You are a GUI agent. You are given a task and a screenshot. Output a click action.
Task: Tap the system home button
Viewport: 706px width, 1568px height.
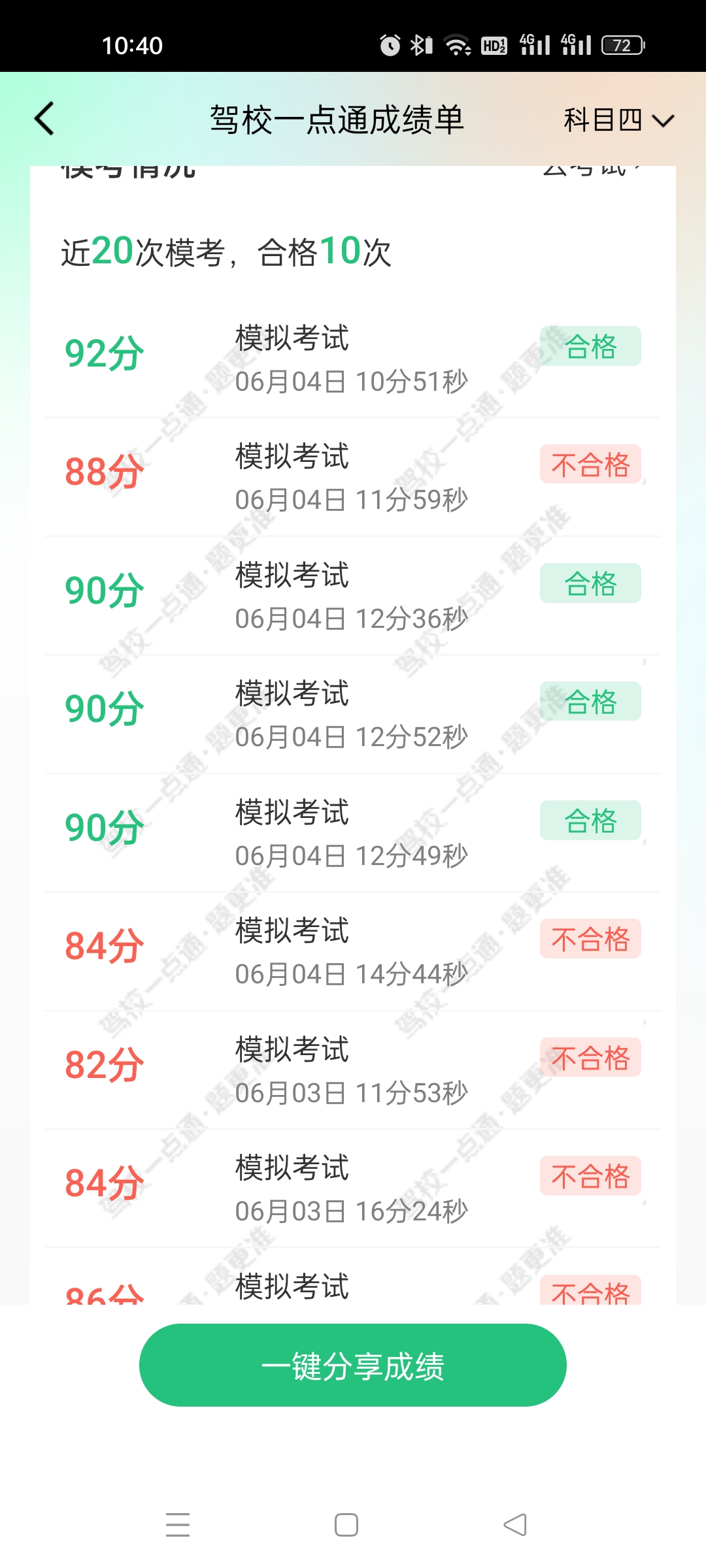pyautogui.click(x=346, y=1525)
